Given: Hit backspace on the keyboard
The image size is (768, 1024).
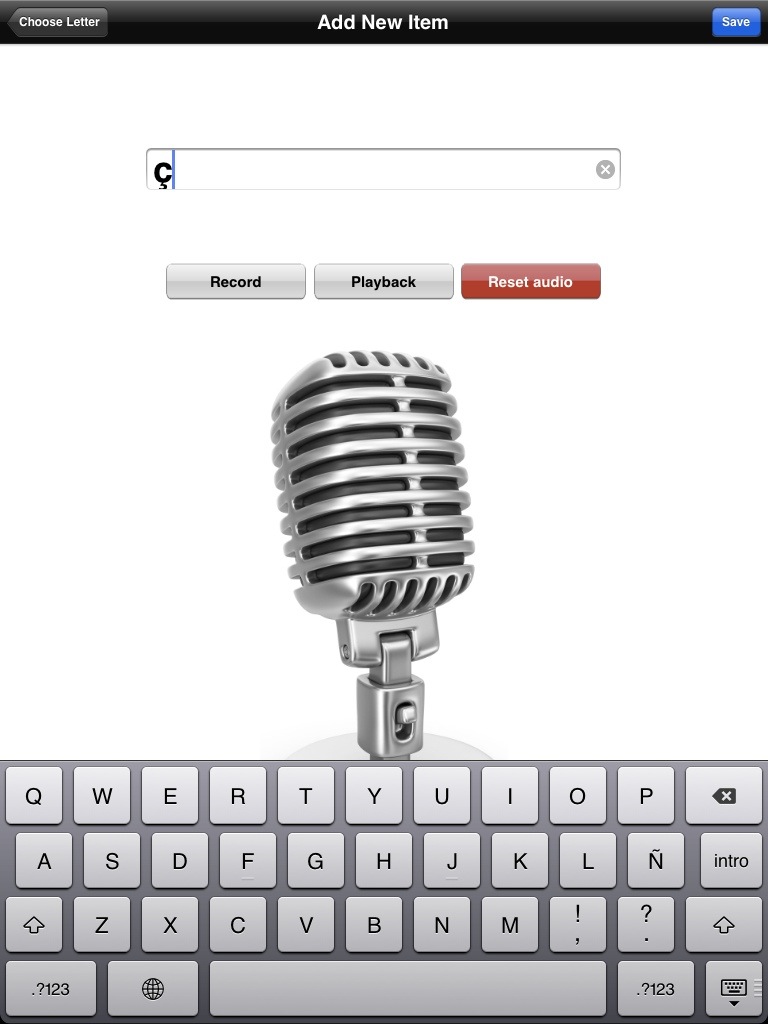Looking at the screenshot, I should (x=723, y=796).
